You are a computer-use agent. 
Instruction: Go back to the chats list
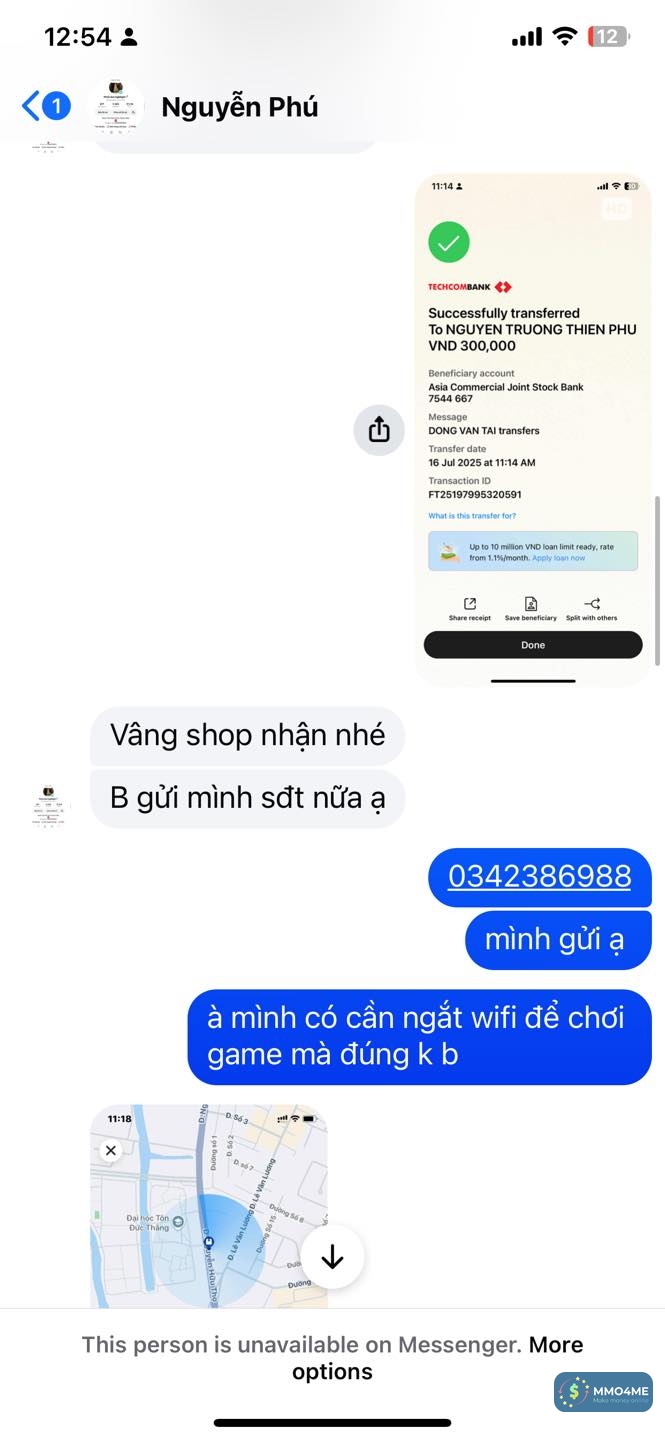point(32,106)
